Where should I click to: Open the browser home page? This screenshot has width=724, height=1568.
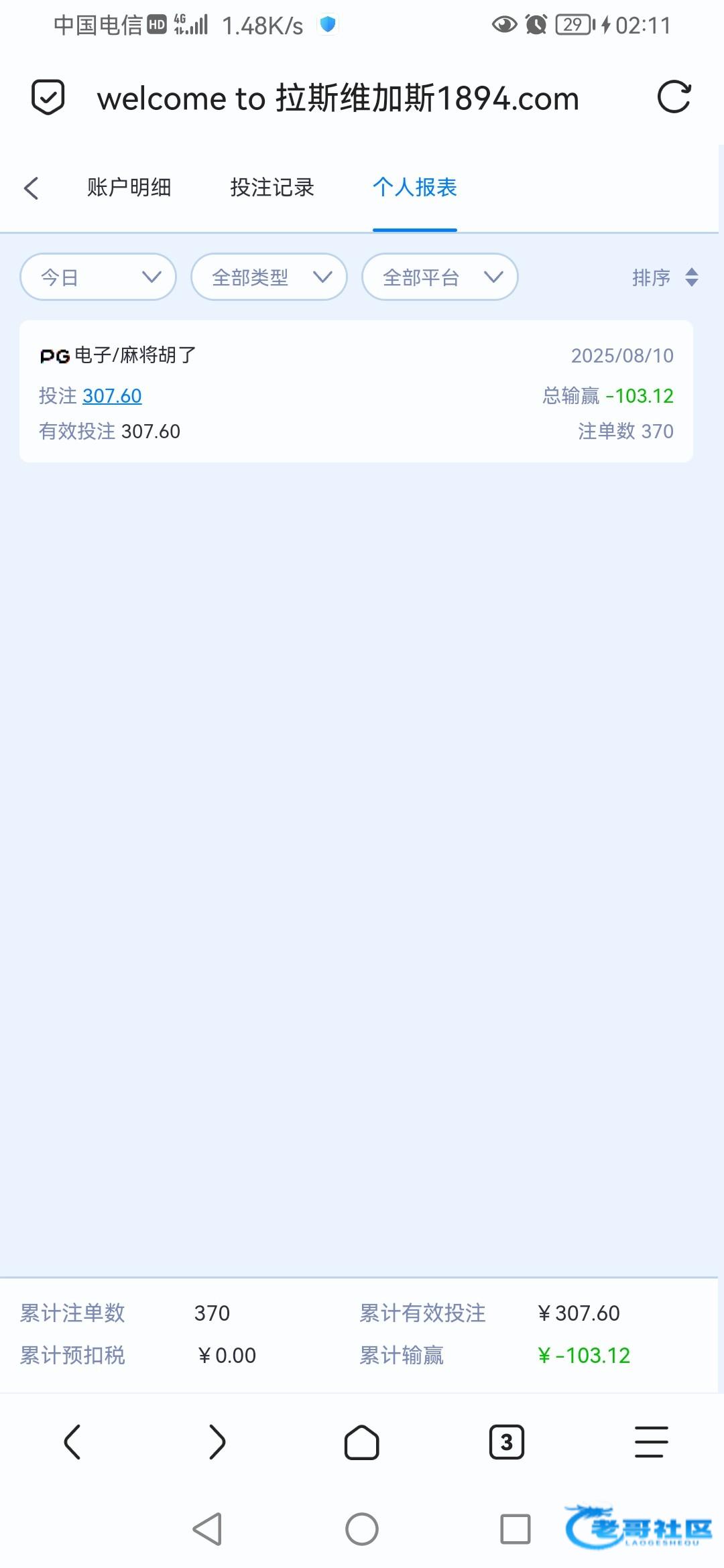(x=362, y=1442)
